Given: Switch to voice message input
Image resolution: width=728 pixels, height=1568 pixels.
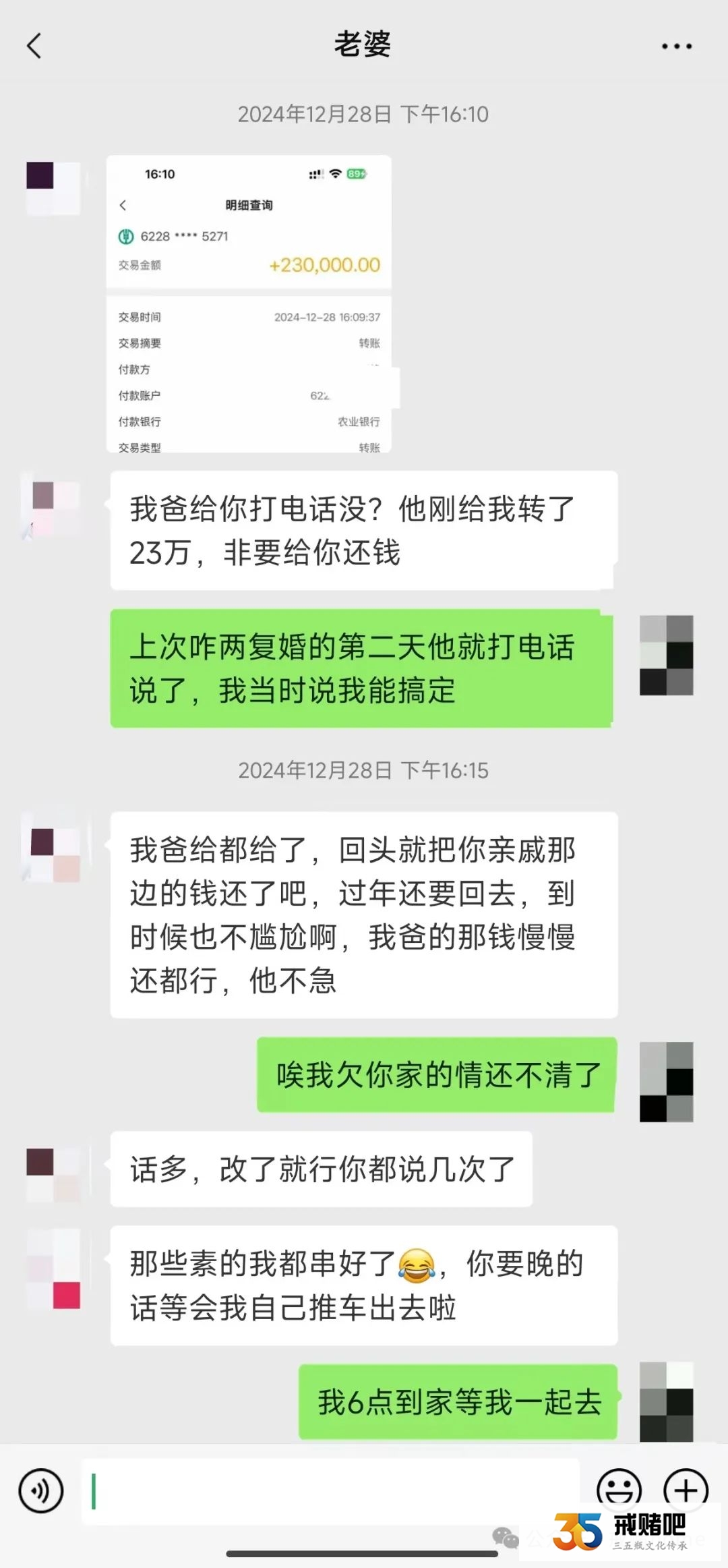Looking at the screenshot, I should click(x=41, y=1490).
